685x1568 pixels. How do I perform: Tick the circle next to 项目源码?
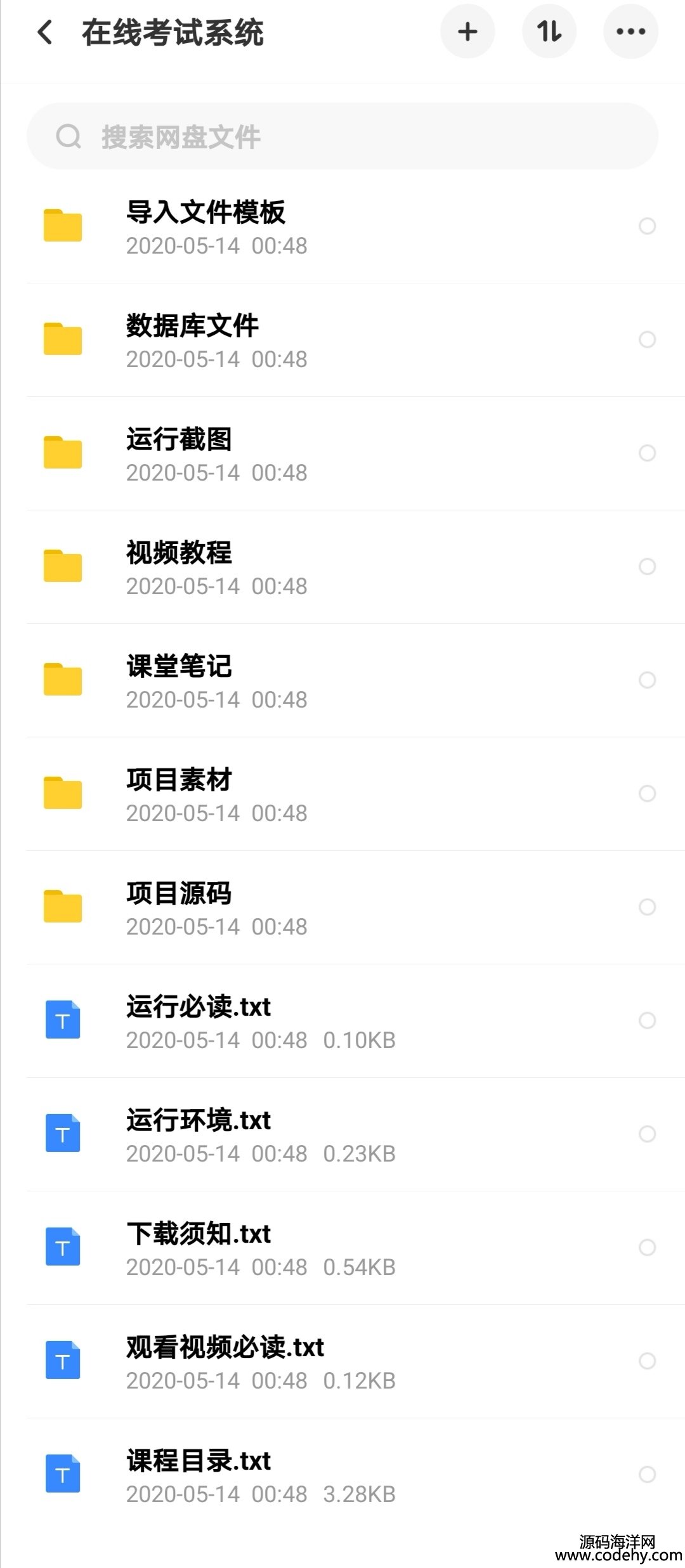pyautogui.click(x=647, y=907)
